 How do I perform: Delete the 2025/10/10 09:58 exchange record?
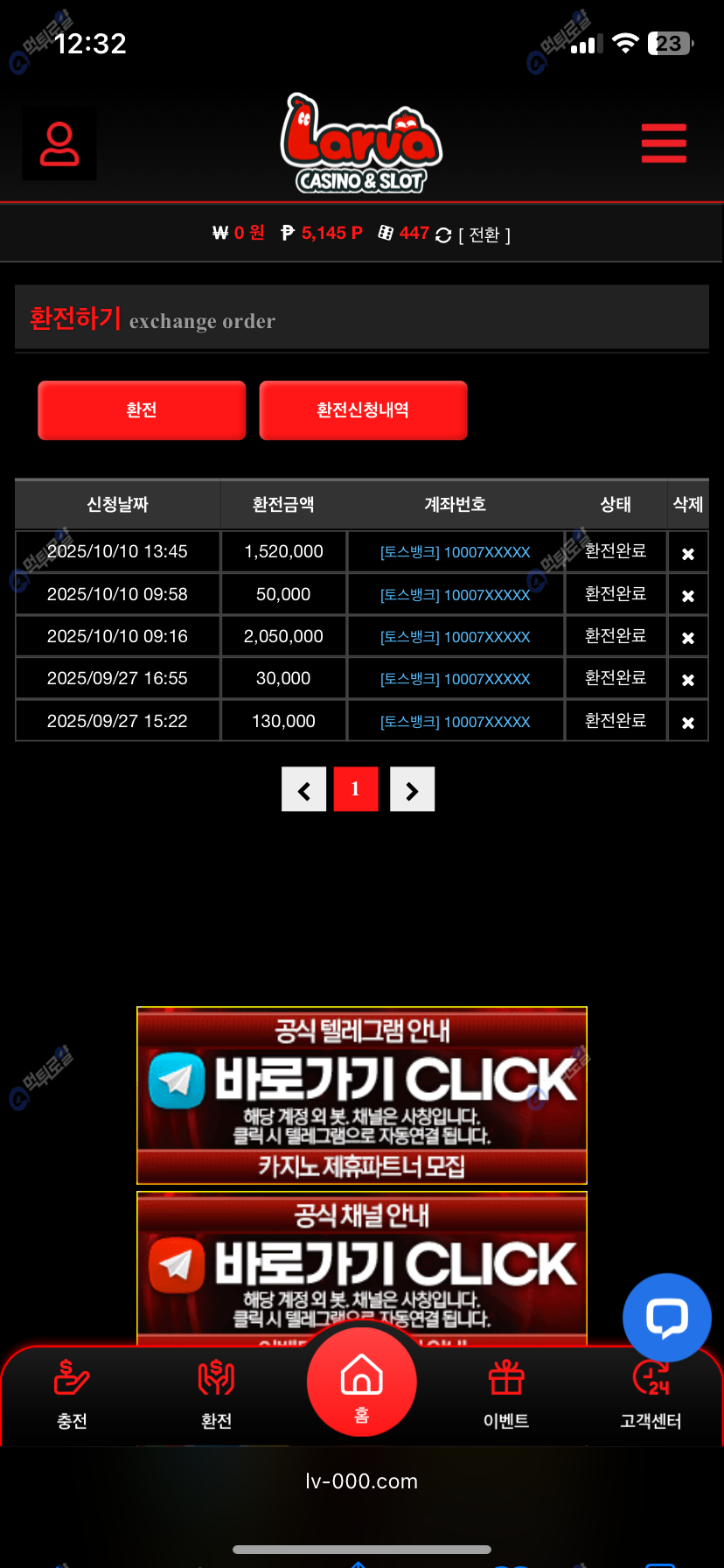point(688,596)
